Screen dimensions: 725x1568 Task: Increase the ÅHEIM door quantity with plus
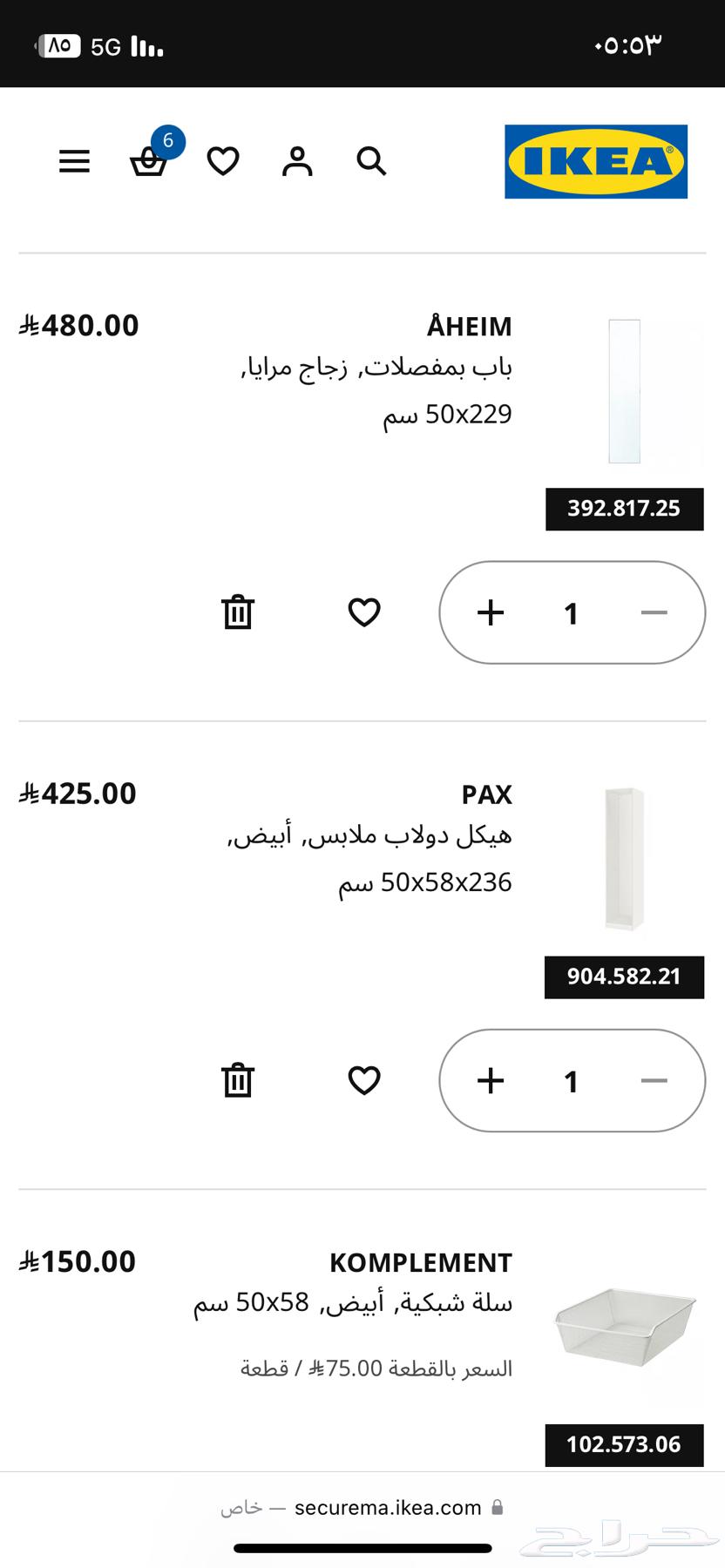click(491, 612)
